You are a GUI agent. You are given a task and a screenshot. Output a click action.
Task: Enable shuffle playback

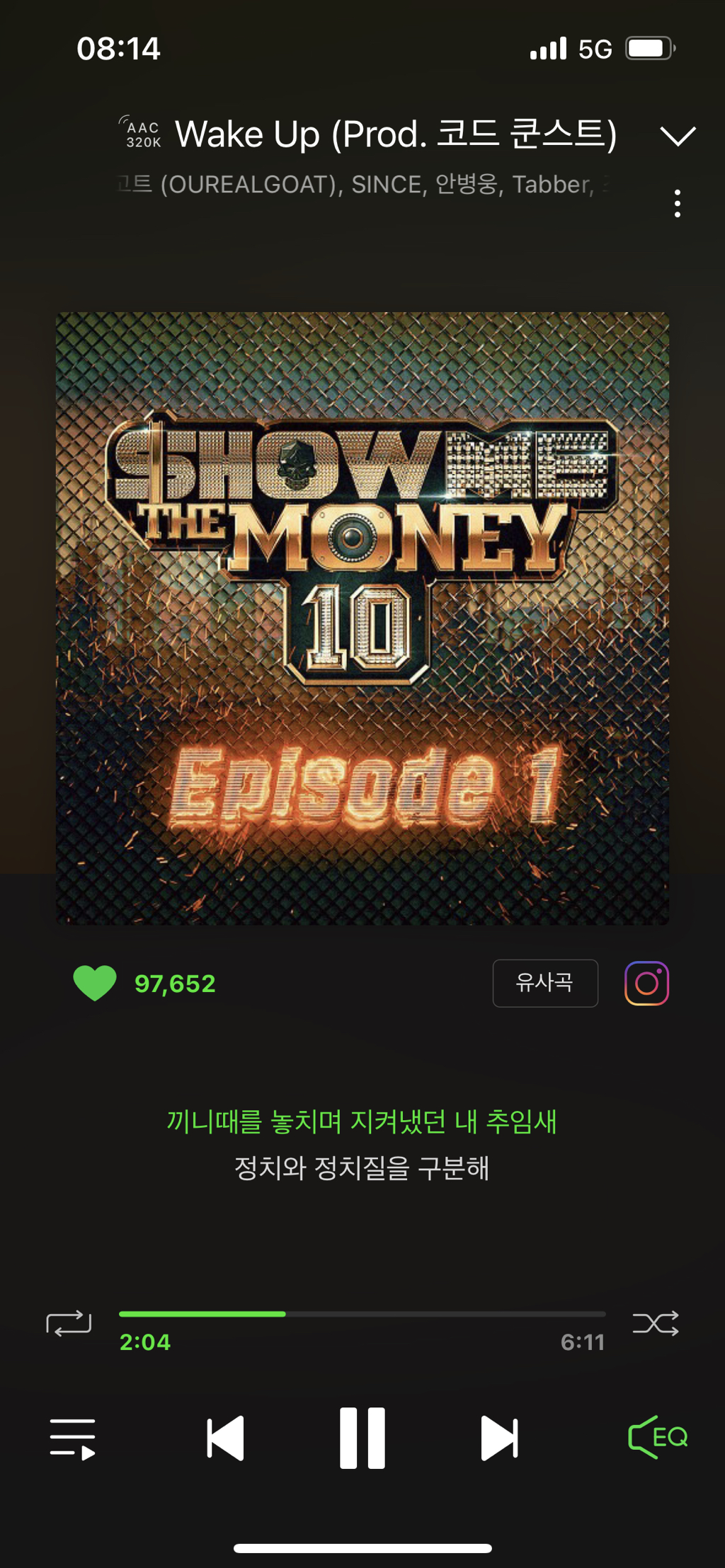tap(653, 1322)
